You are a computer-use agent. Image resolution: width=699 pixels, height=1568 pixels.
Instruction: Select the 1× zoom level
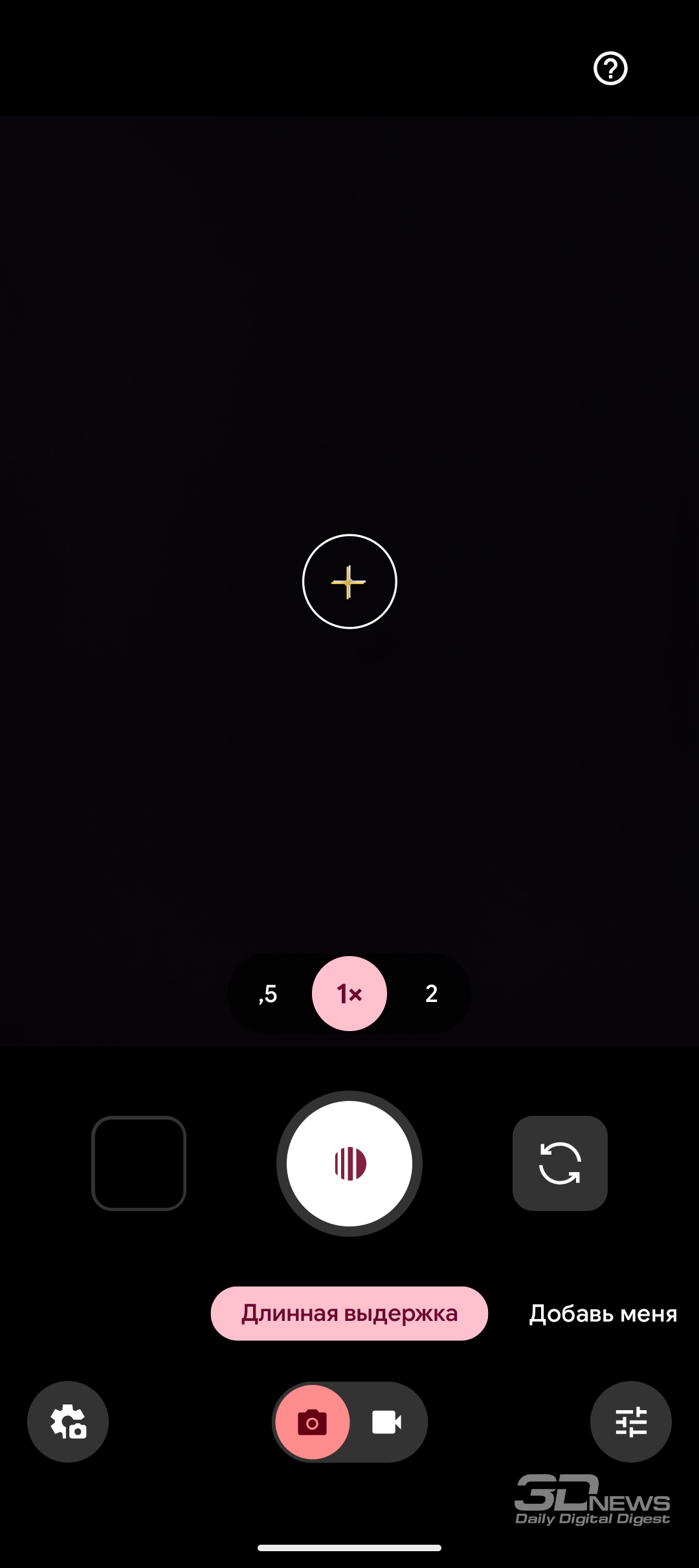[349, 994]
